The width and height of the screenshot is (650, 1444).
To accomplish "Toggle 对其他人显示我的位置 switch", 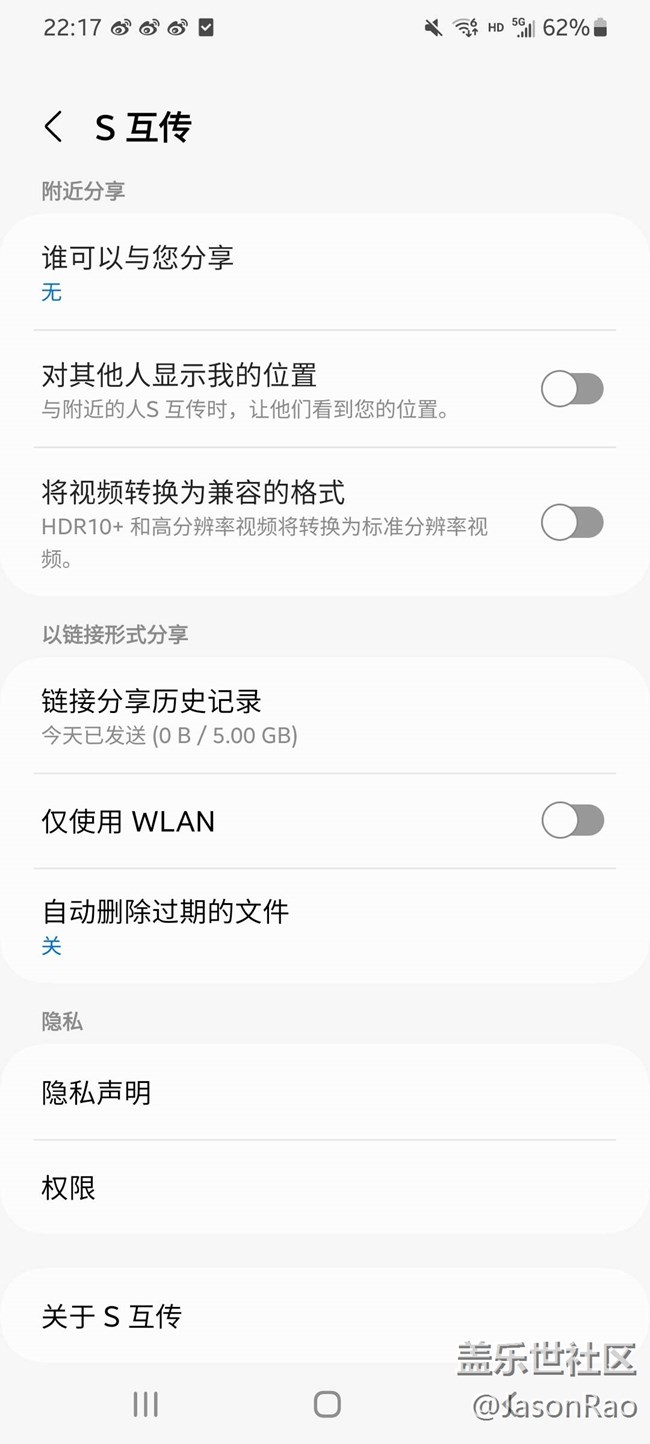I will [x=572, y=389].
